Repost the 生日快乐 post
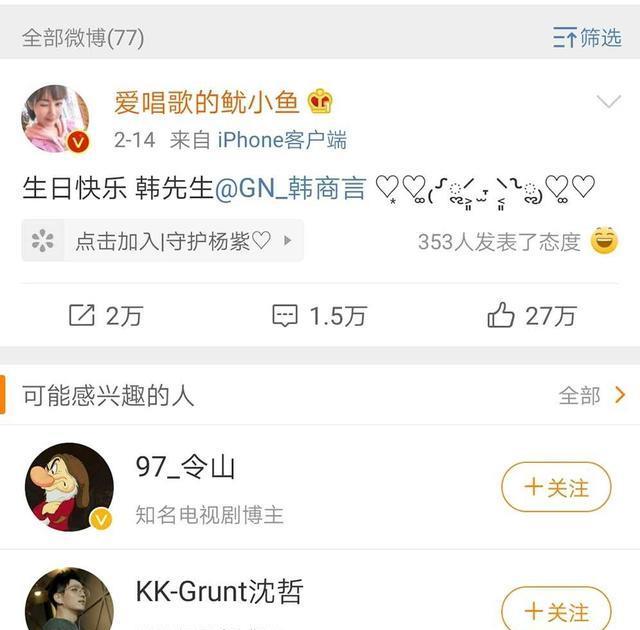Viewport: 640px width, 630px height. point(105,316)
